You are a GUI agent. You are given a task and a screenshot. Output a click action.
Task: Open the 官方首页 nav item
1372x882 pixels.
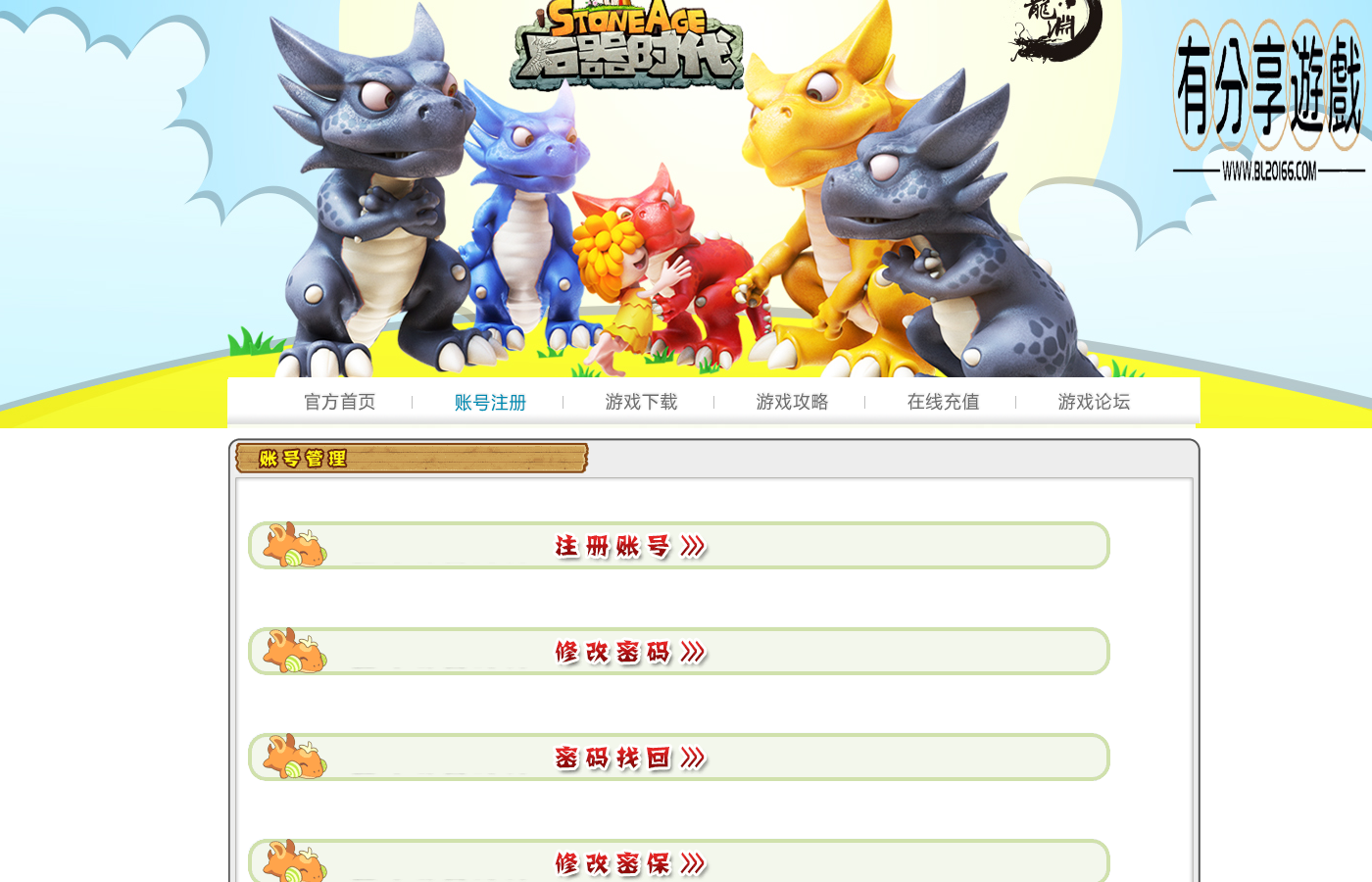340,402
